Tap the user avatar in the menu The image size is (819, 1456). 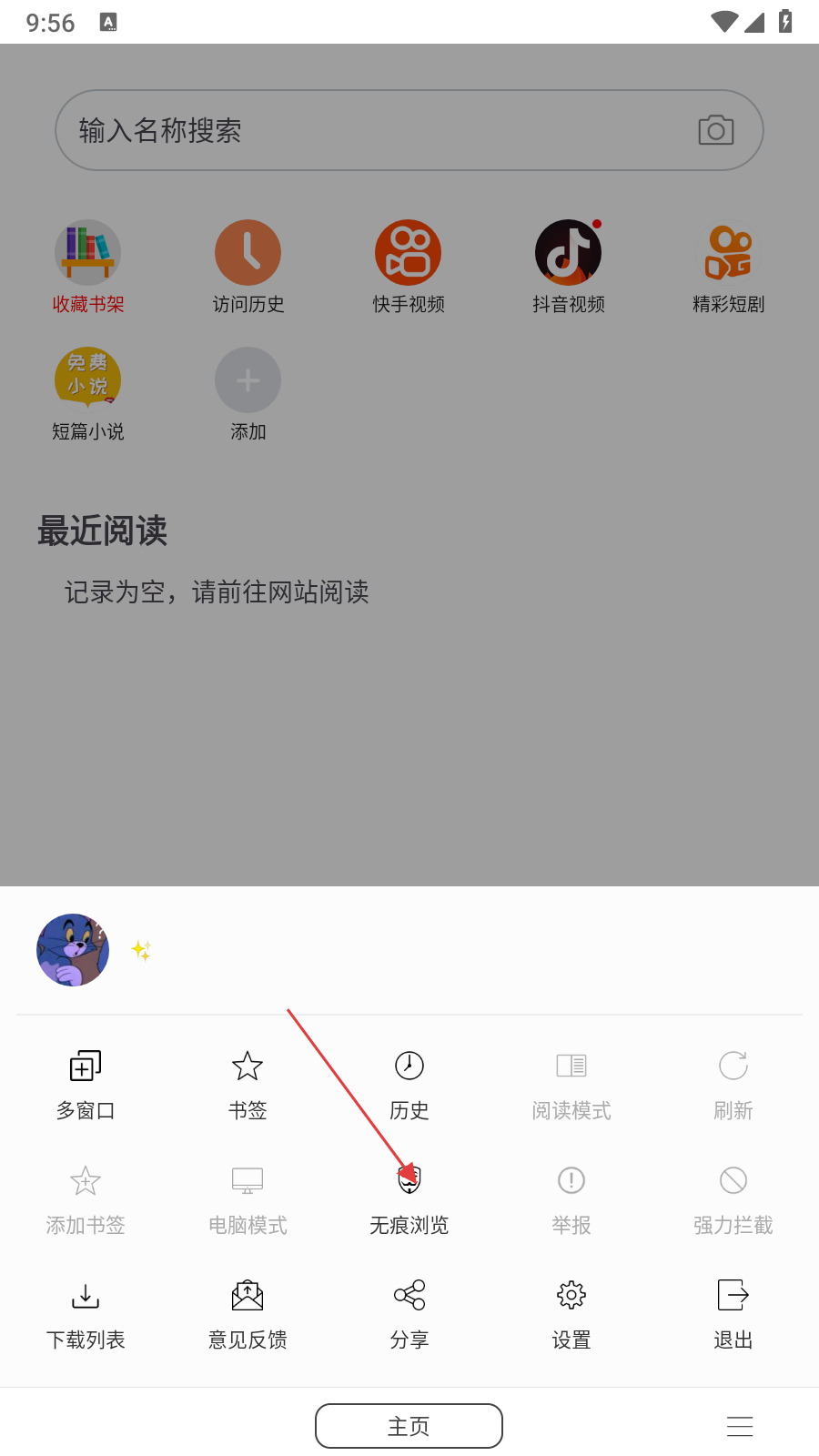(x=73, y=950)
